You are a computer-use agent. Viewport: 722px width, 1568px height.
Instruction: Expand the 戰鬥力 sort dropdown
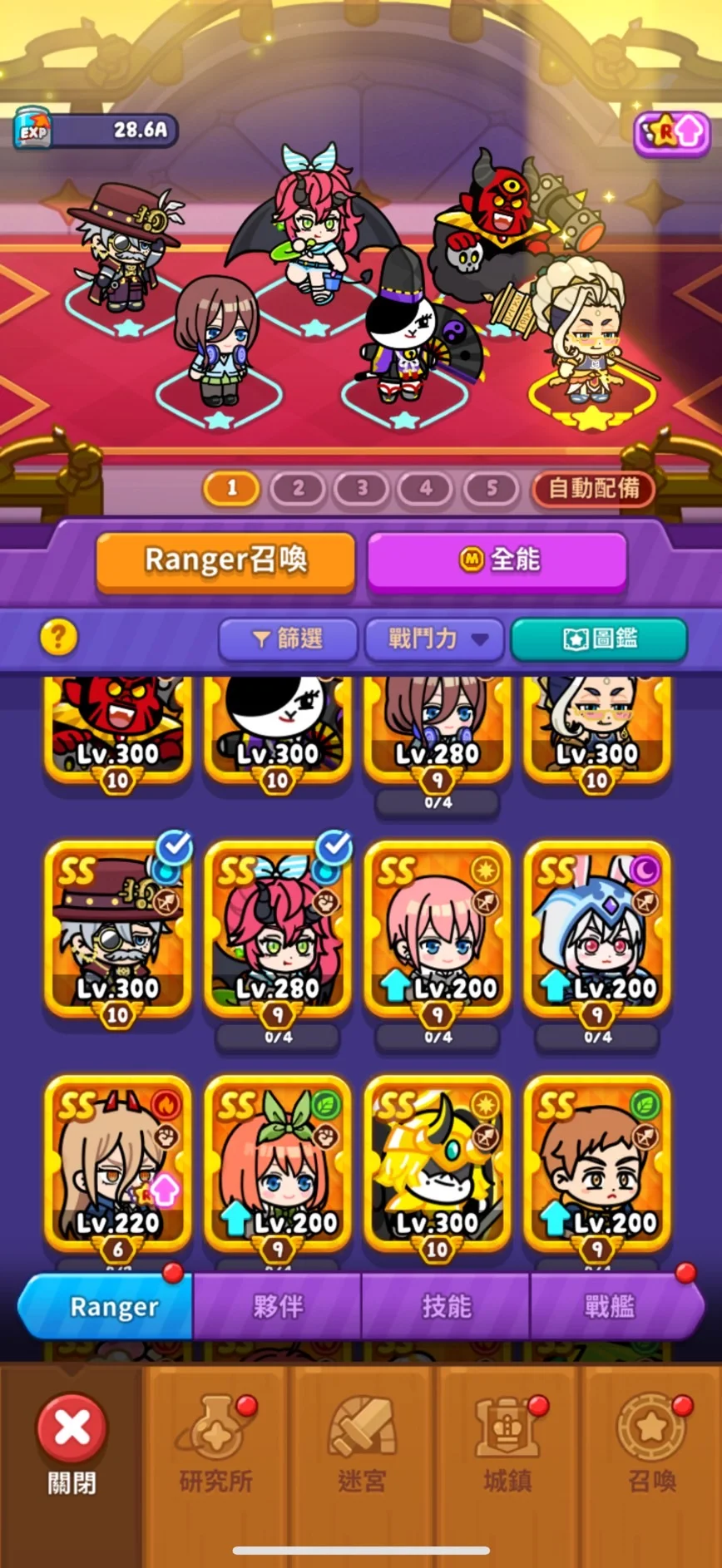point(434,639)
